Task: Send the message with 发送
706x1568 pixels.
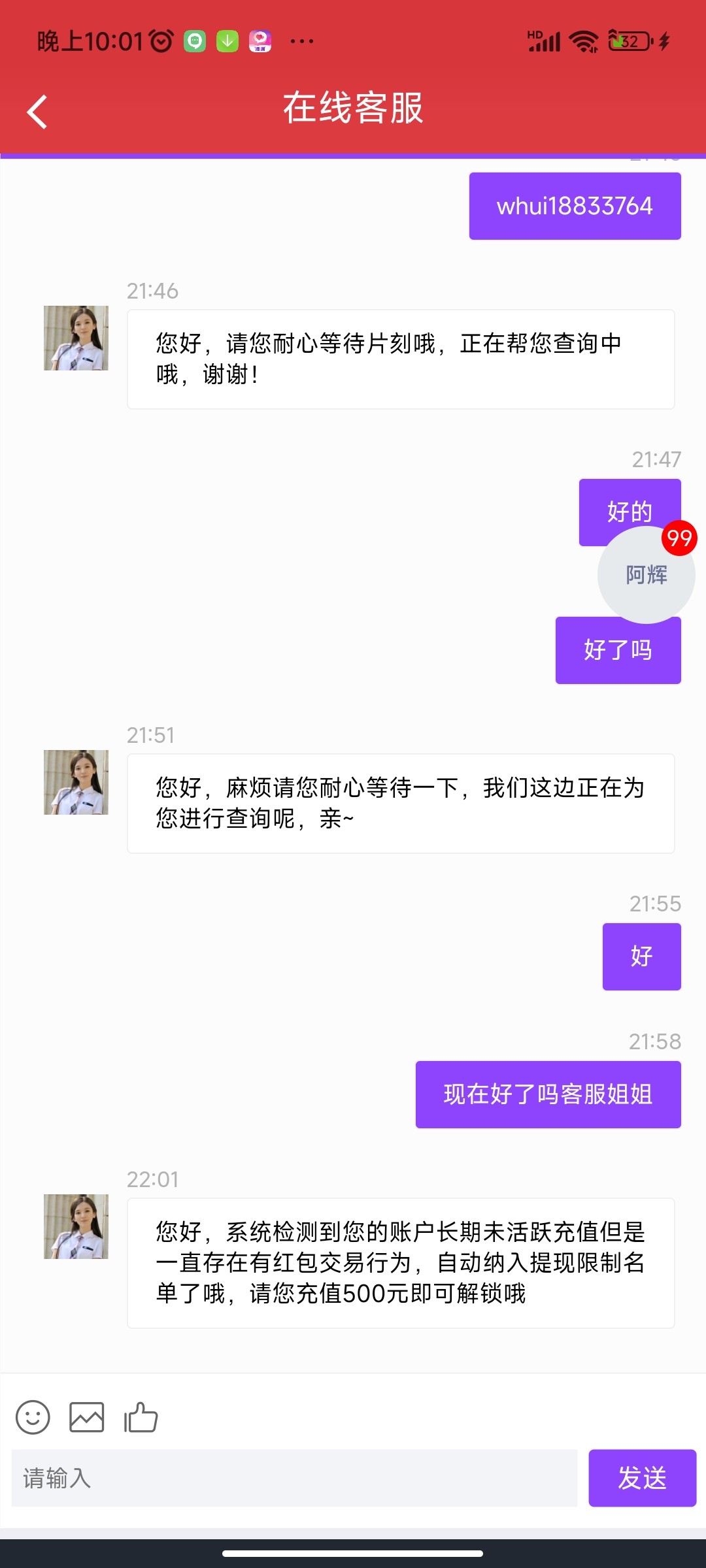Action: pos(642,1478)
